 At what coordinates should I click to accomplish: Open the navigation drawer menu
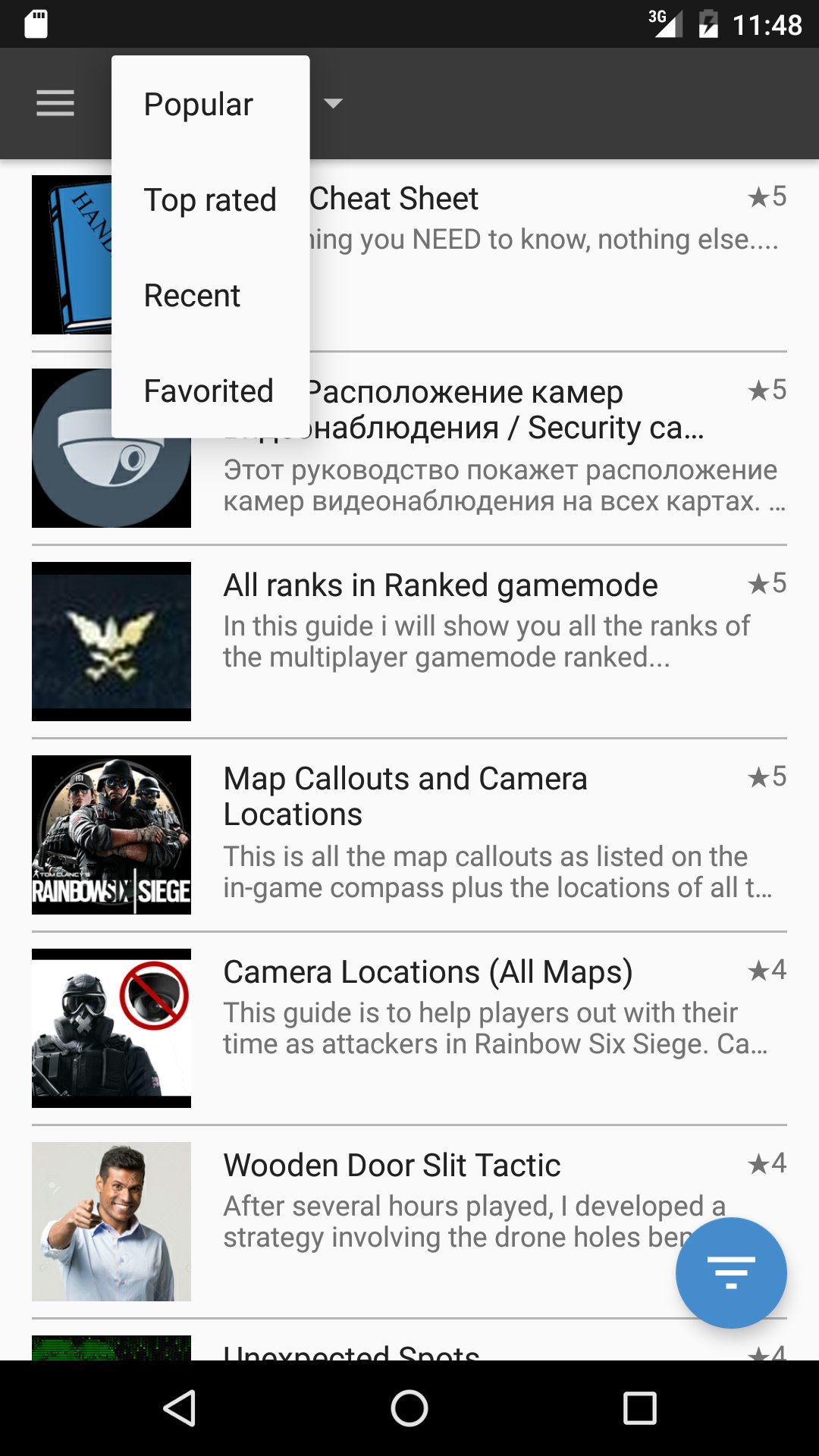click(54, 102)
